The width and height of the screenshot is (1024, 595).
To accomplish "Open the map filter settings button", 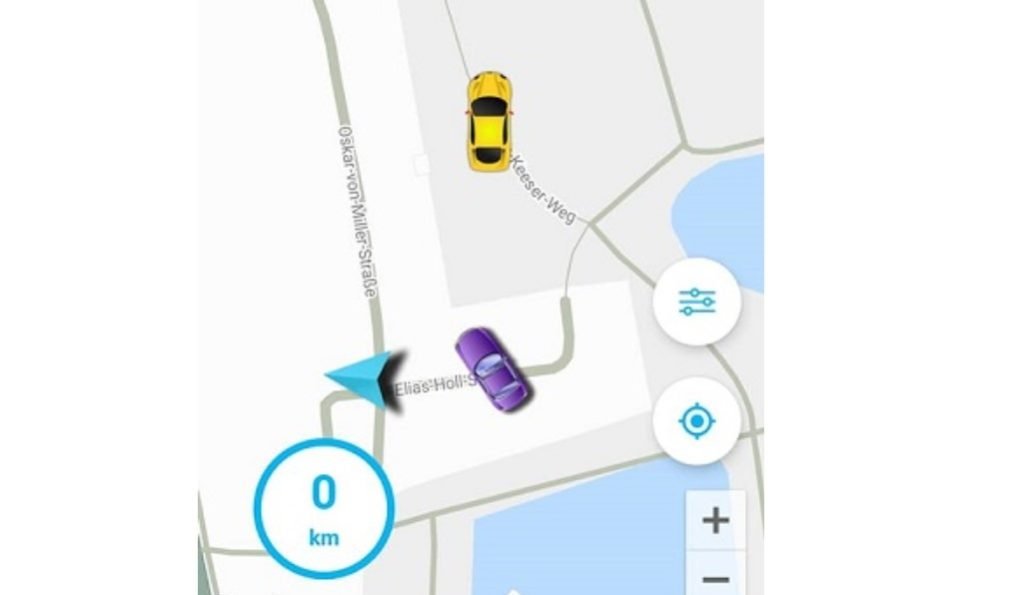I will coord(696,301).
